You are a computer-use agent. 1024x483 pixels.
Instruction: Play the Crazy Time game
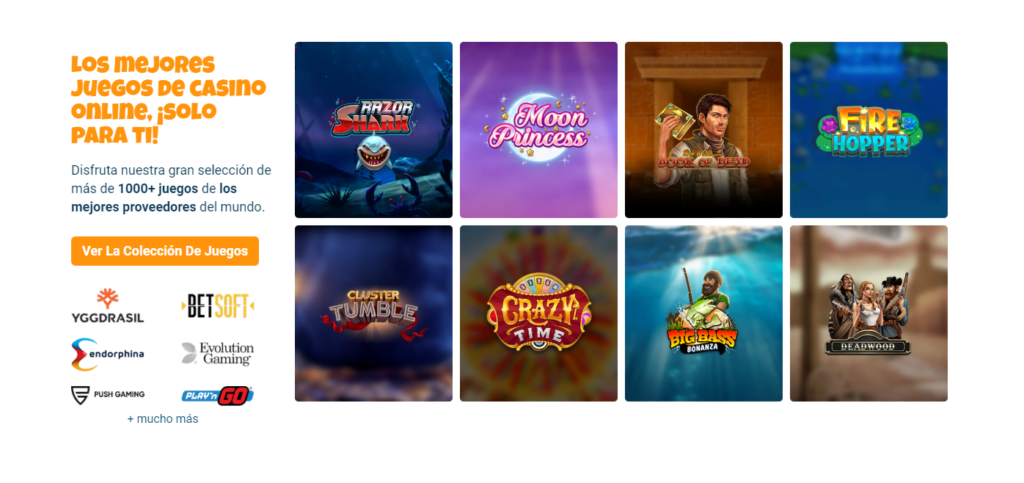(538, 313)
